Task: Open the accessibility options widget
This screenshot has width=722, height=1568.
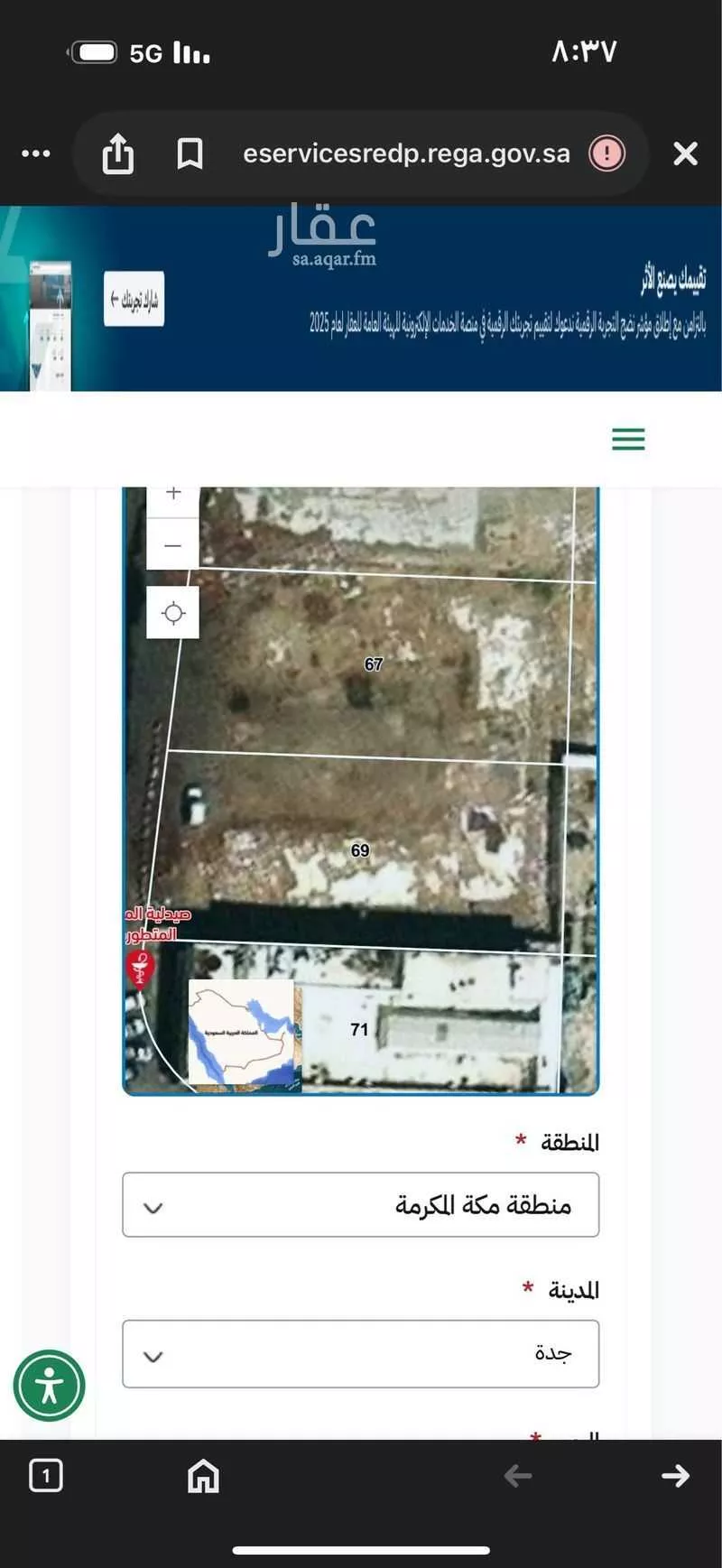Action: coord(50,1386)
